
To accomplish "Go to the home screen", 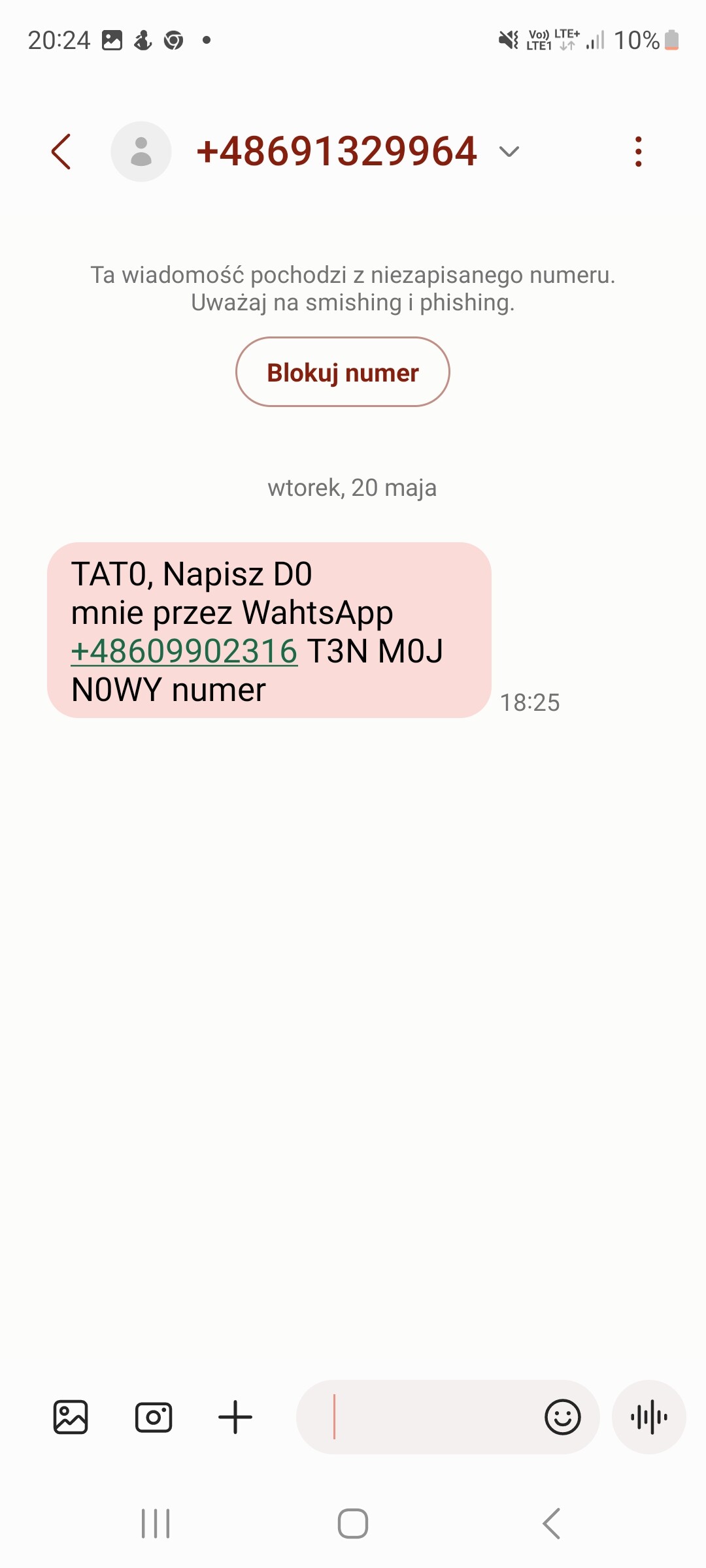I will [353, 1524].
